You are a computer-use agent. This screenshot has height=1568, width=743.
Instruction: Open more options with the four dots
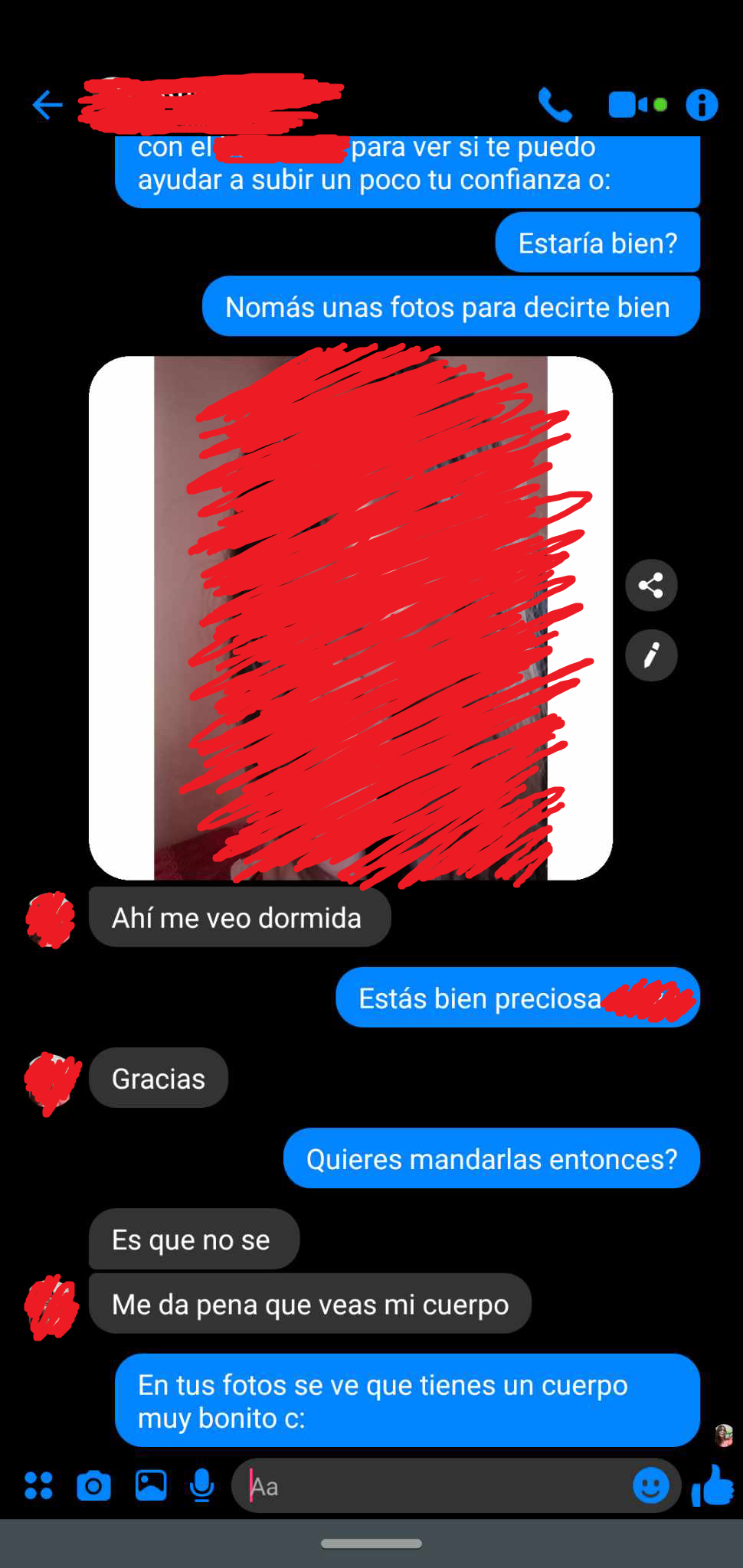pos(38,1486)
